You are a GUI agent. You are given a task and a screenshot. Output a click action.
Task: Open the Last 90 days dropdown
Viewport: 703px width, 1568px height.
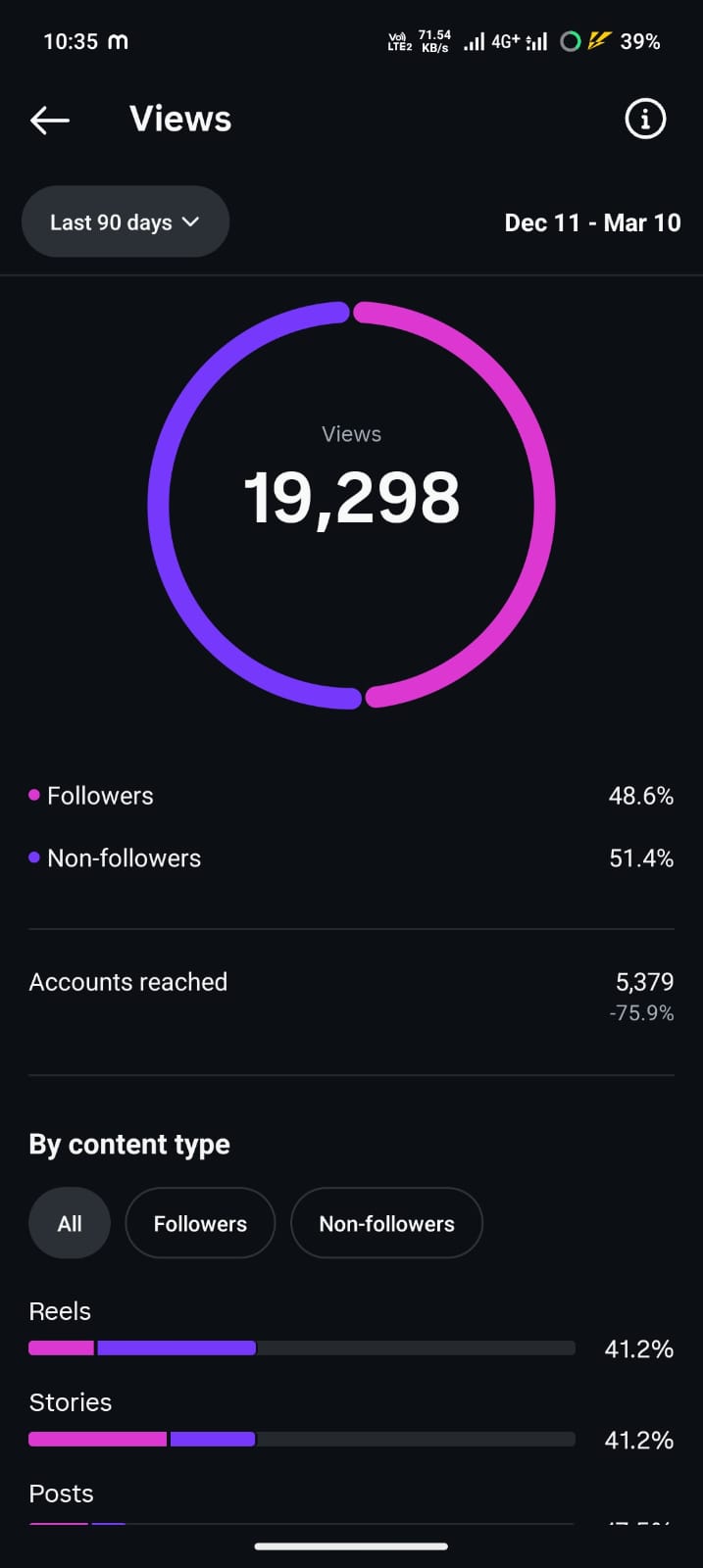pos(126,222)
